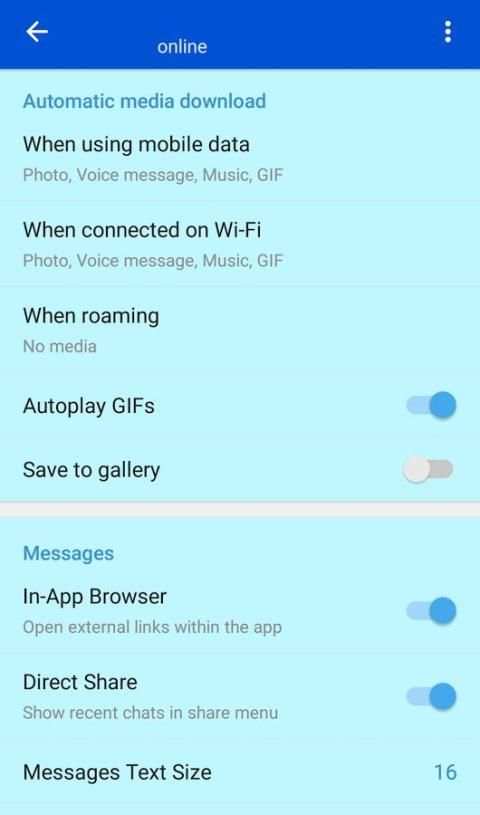Open When connected on Wi-Fi settings
The image size is (480, 815).
click(240, 244)
